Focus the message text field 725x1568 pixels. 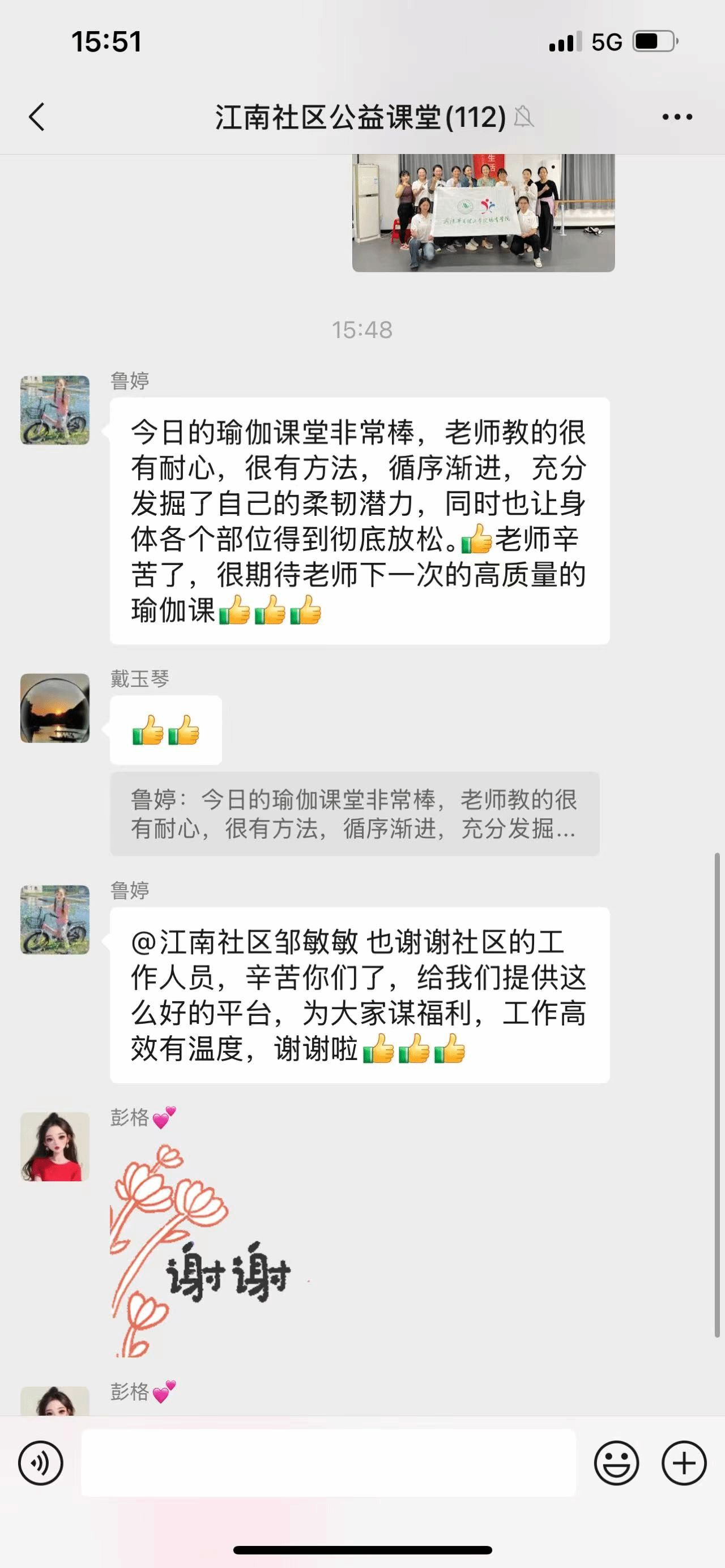(329, 1463)
